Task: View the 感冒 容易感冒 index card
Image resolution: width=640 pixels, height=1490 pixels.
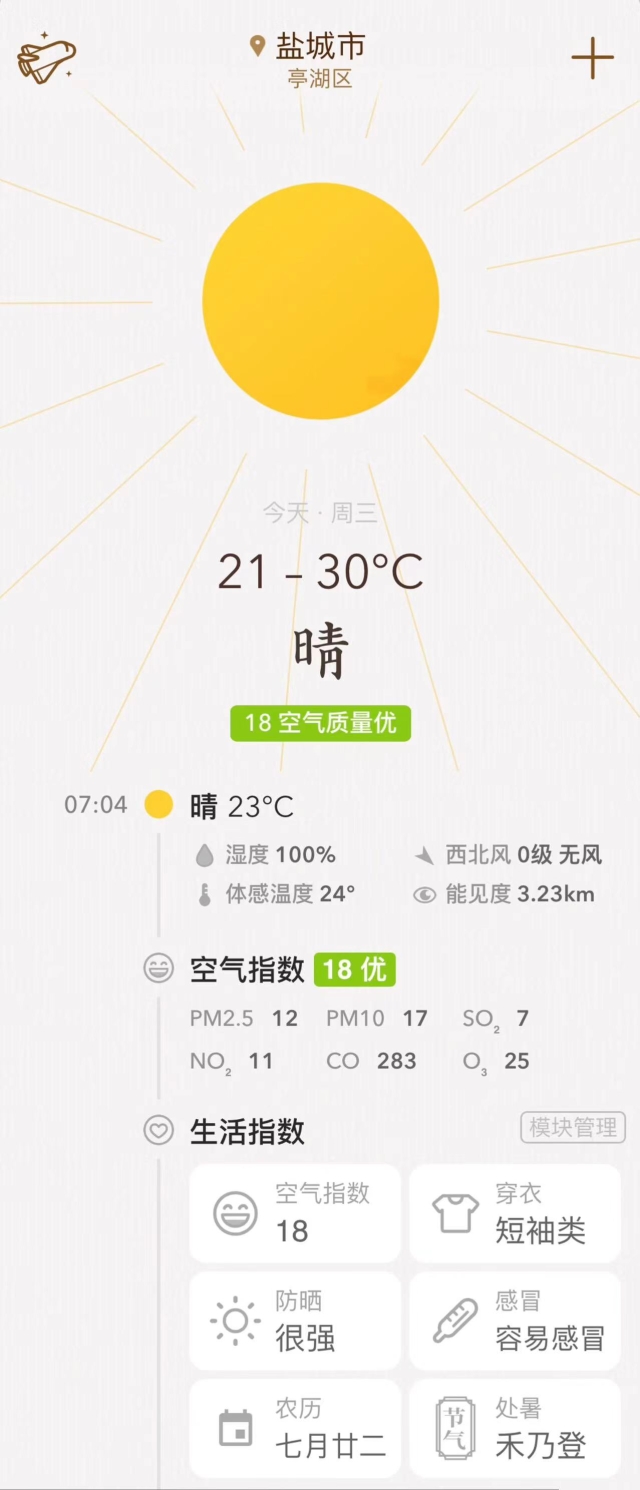Action: coord(515,1320)
